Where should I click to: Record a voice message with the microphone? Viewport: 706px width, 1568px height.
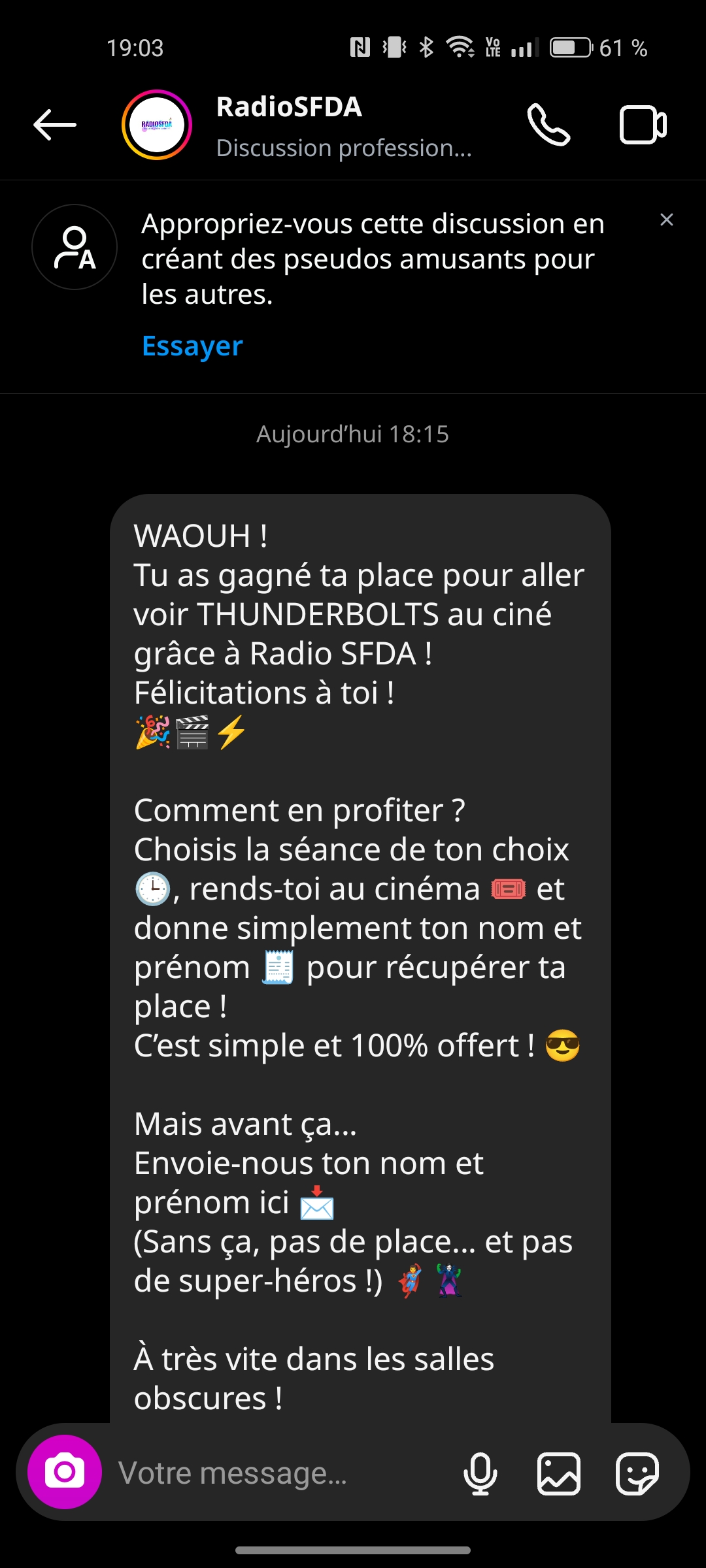coord(480,1473)
